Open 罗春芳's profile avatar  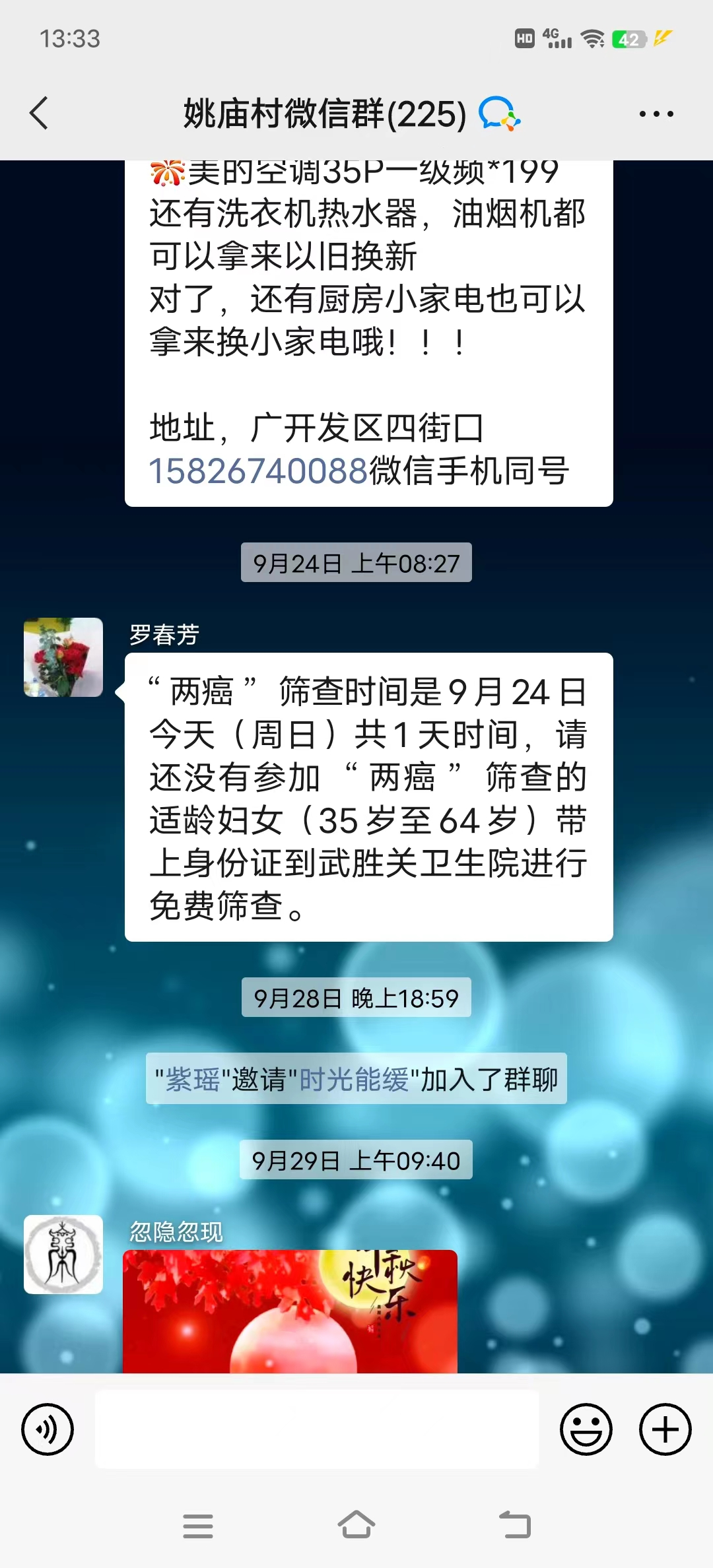click(63, 657)
